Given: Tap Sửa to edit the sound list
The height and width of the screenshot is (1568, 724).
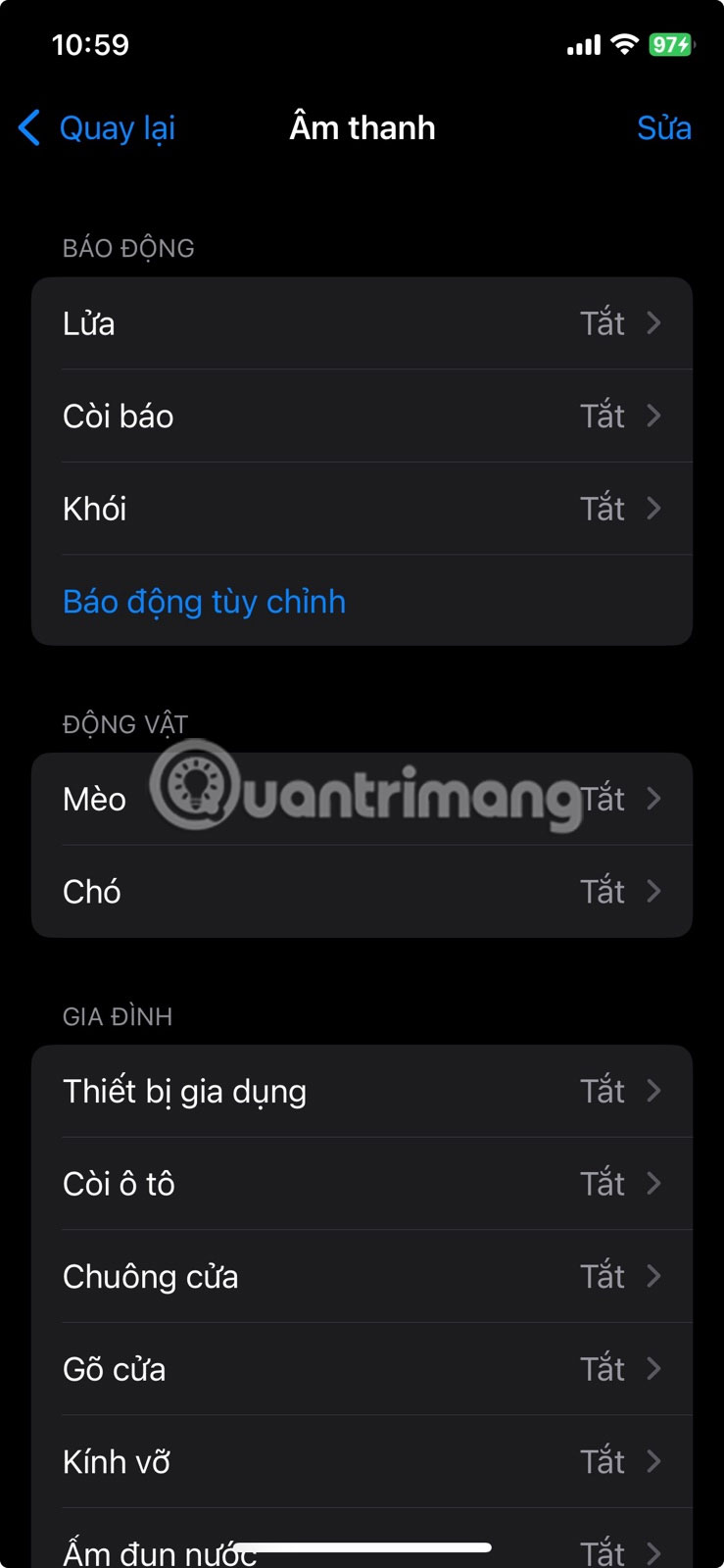Looking at the screenshot, I should (x=663, y=128).
